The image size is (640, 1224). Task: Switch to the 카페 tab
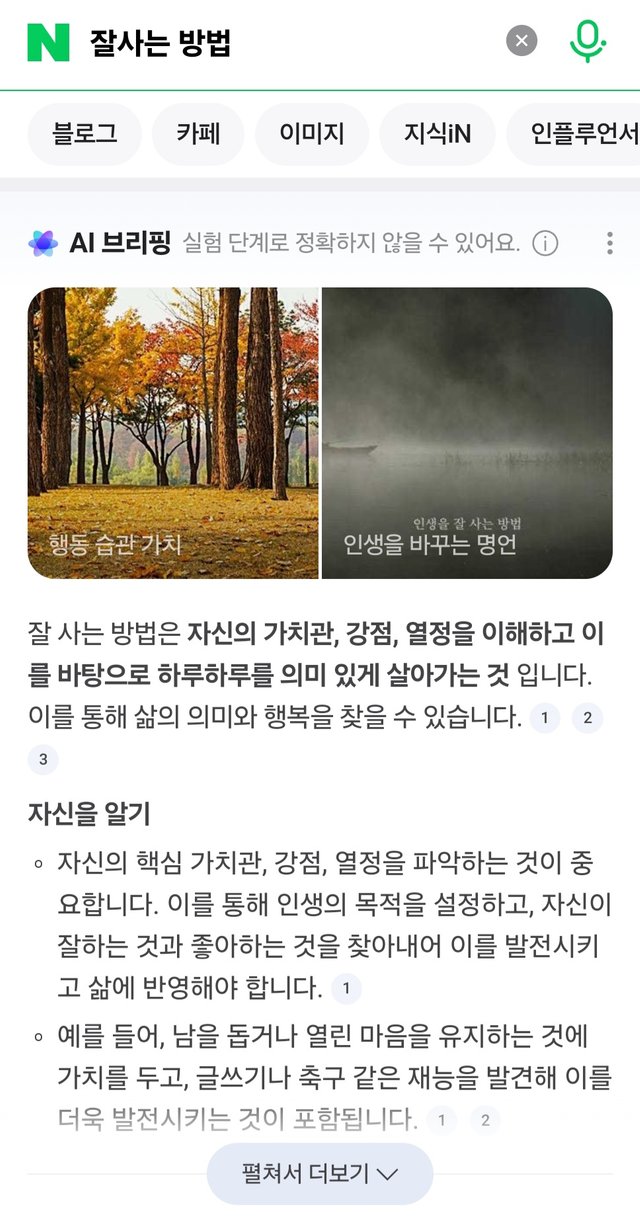pos(198,134)
